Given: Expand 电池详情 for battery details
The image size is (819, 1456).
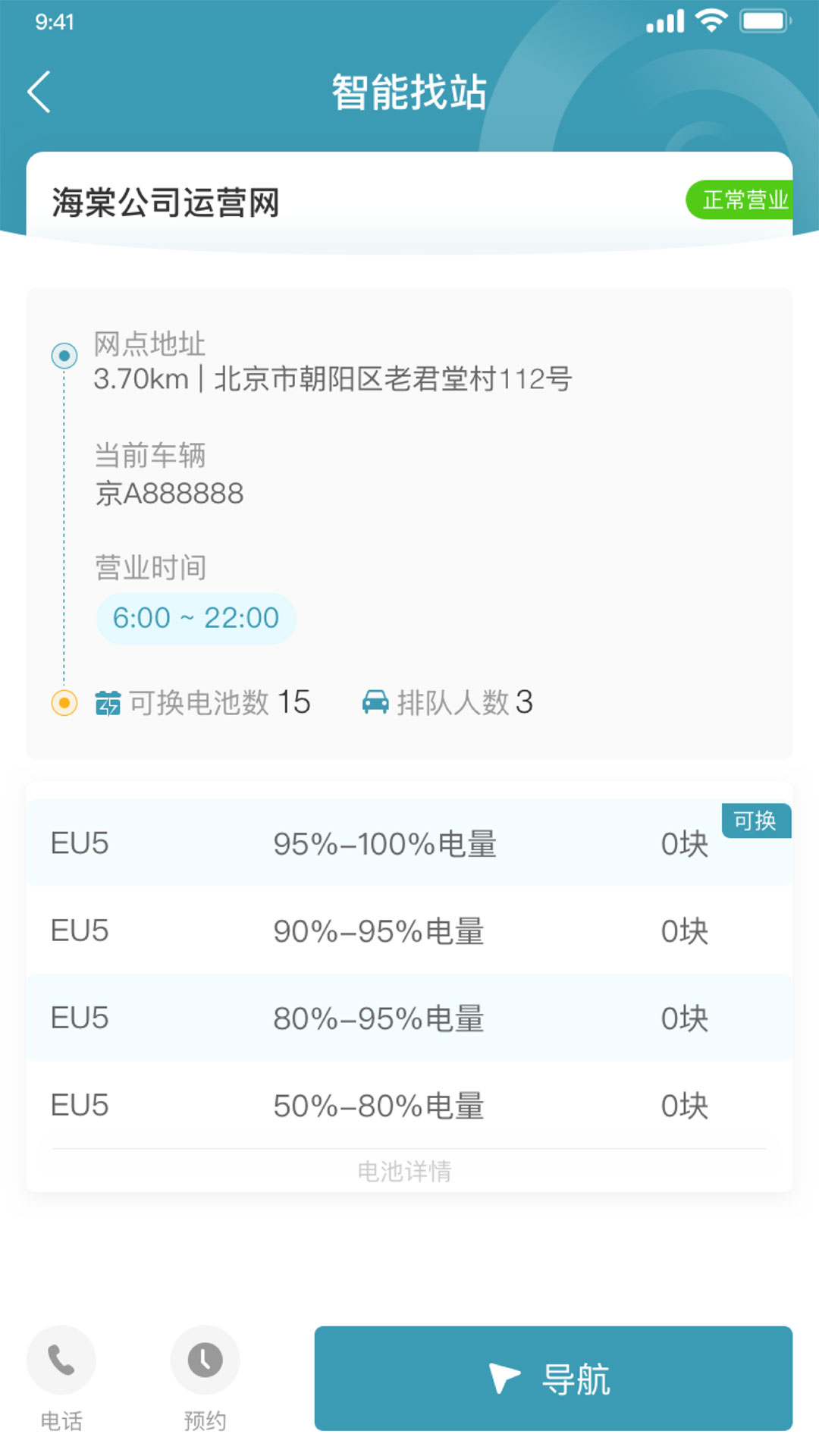Looking at the screenshot, I should pyautogui.click(x=406, y=1172).
